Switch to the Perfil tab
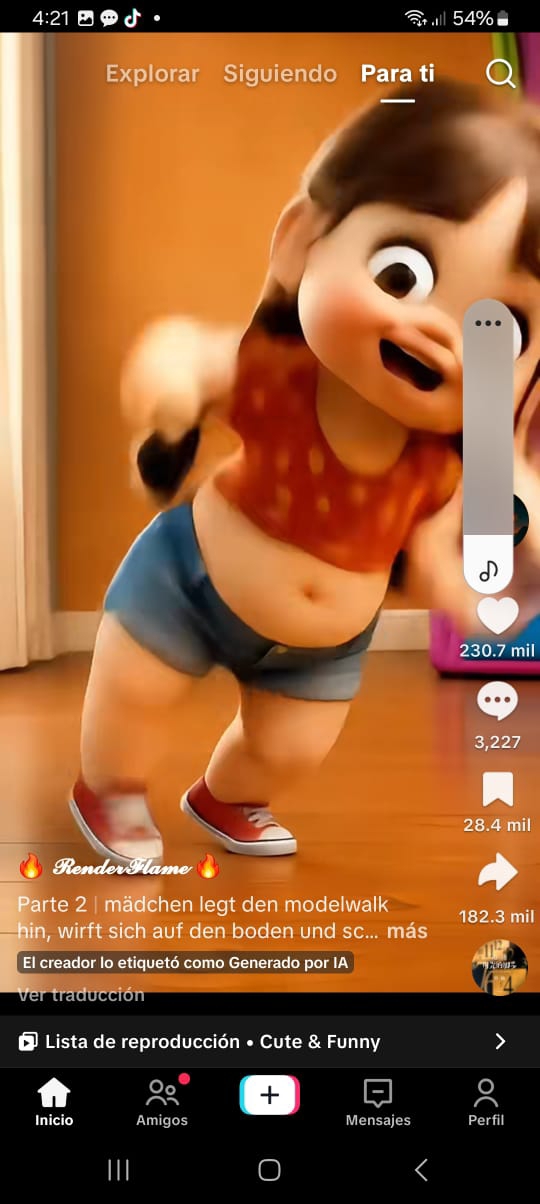The width and height of the screenshot is (540, 1204). point(486,1103)
